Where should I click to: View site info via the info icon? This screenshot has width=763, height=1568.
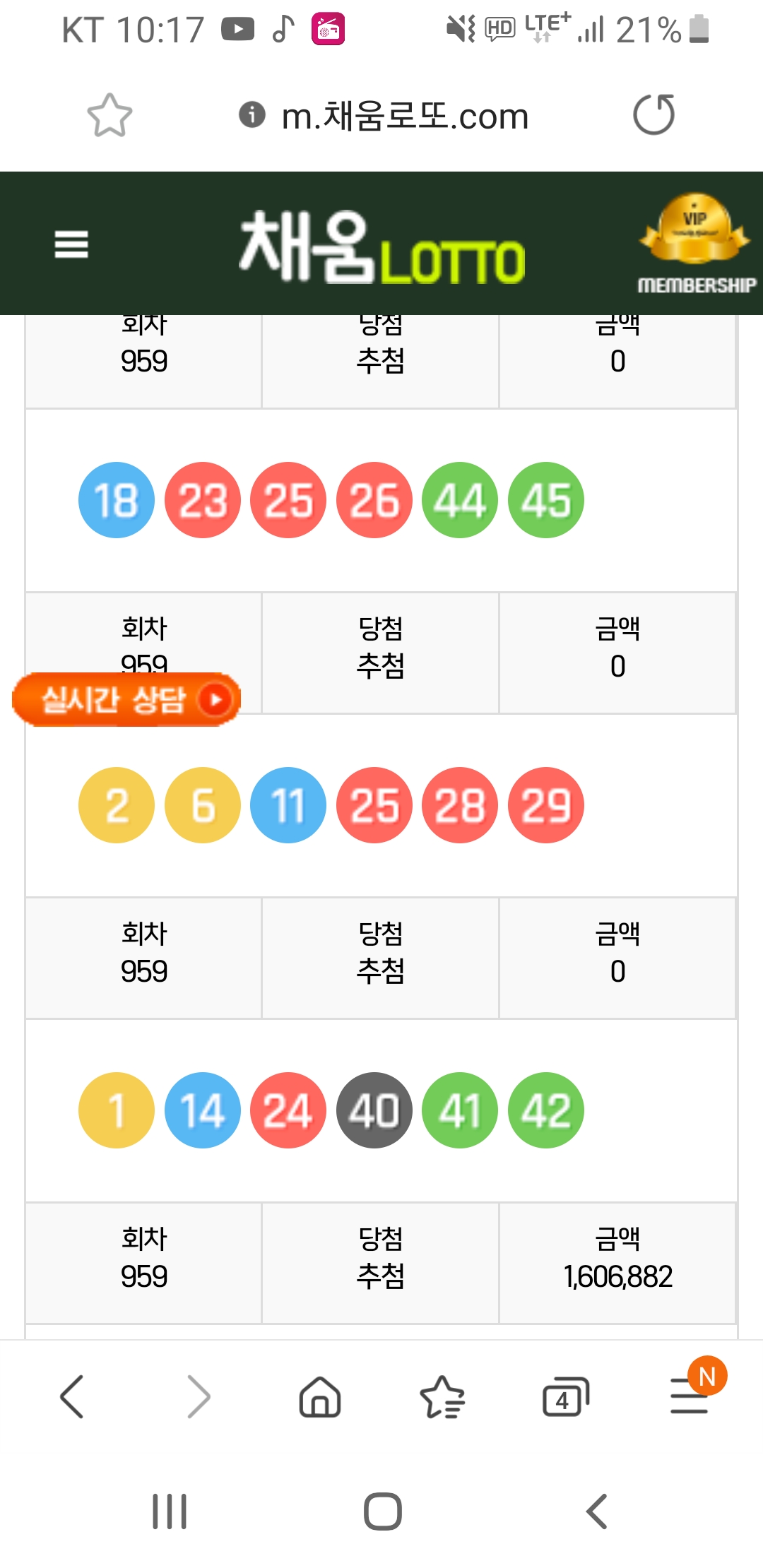[x=252, y=114]
